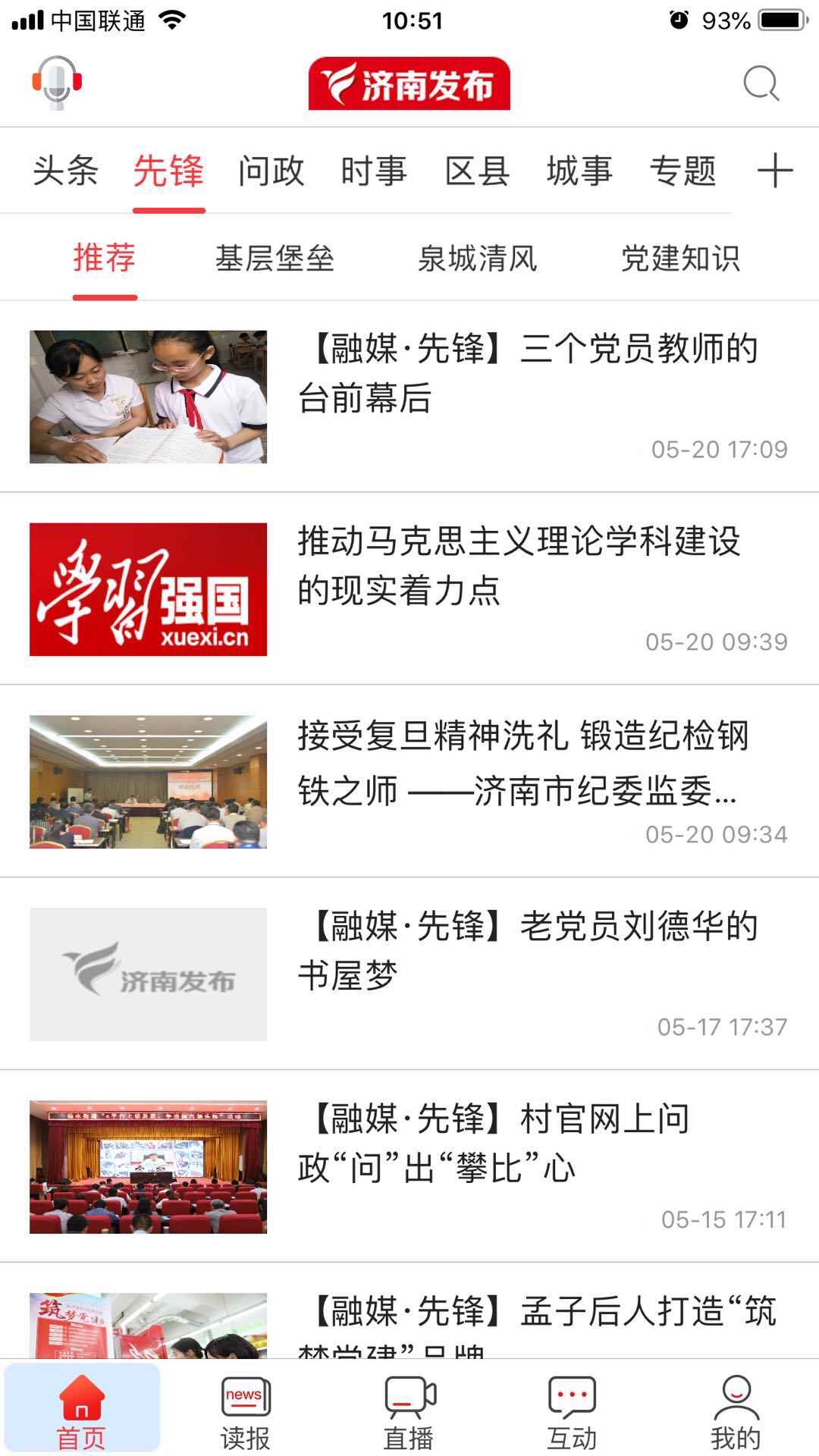
Task: Open article 三个党员教师的台前幕后
Action: [x=409, y=397]
